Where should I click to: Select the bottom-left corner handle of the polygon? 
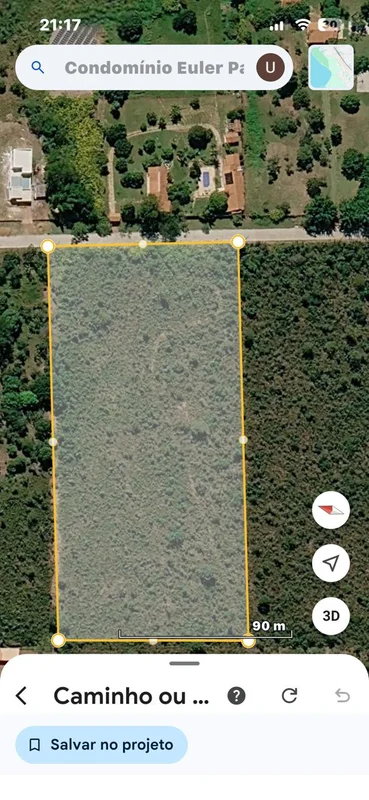(x=58, y=640)
